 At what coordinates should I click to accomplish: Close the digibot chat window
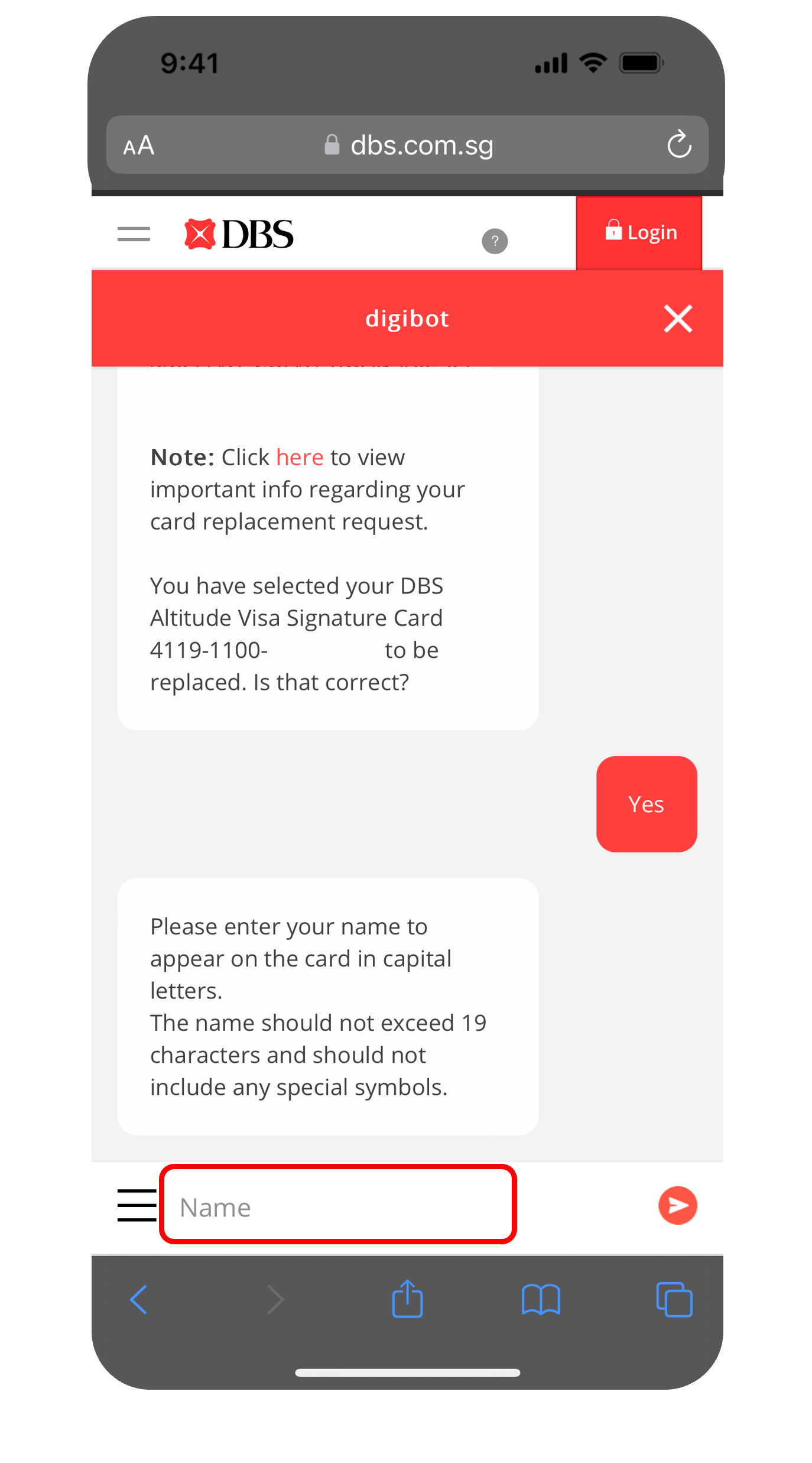click(x=677, y=319)
